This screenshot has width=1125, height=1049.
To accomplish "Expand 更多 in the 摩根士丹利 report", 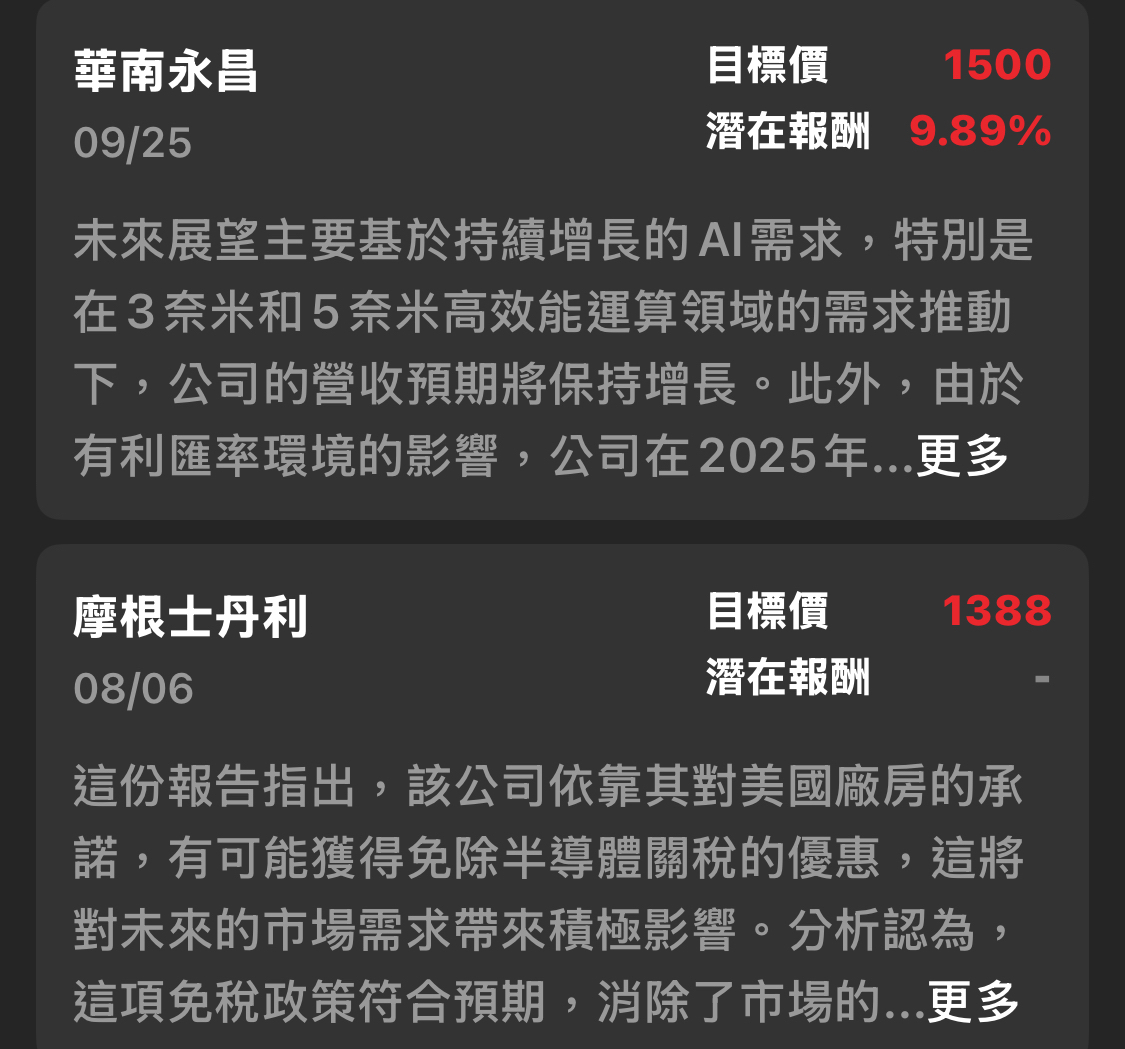I will pos(973,1001).
